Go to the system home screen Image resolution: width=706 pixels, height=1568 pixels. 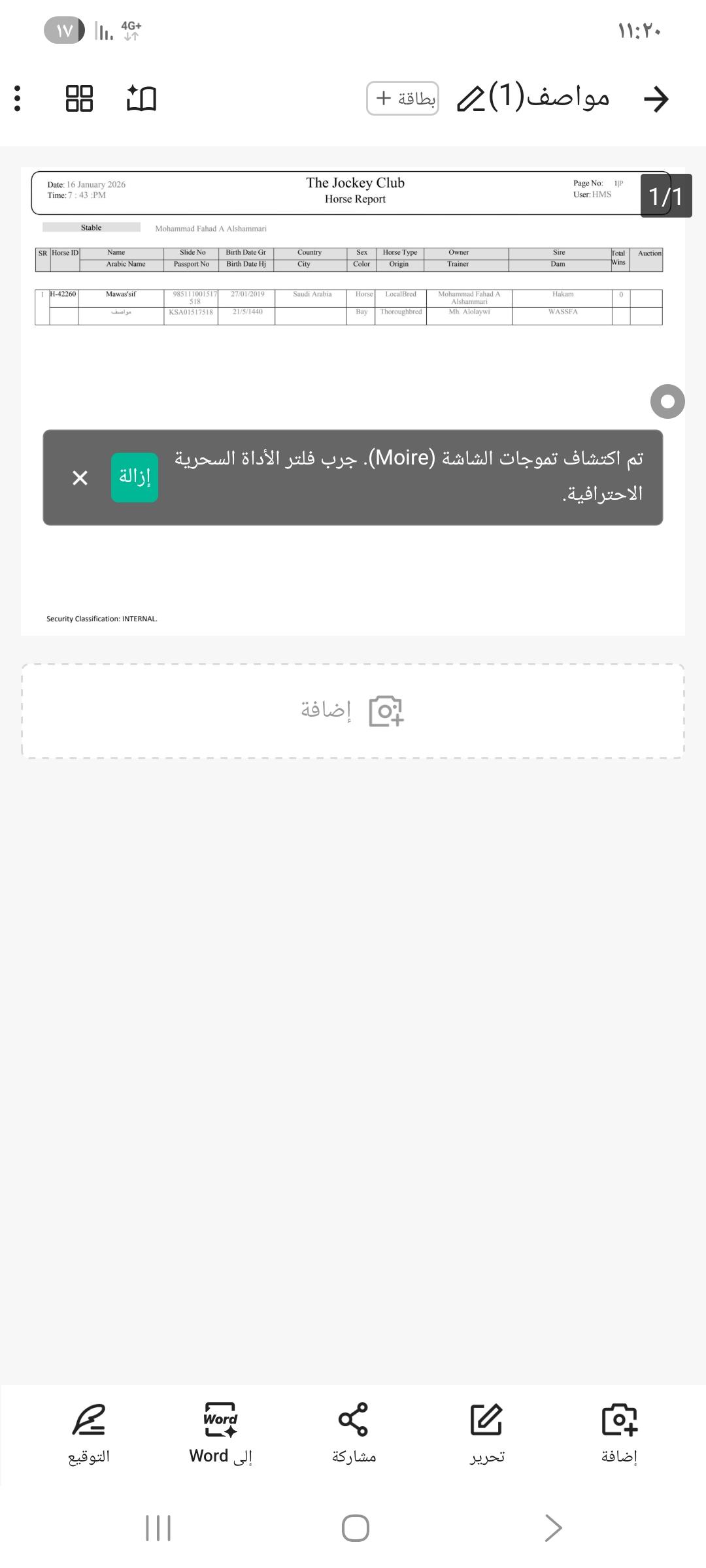click(x=355, y=1528)
